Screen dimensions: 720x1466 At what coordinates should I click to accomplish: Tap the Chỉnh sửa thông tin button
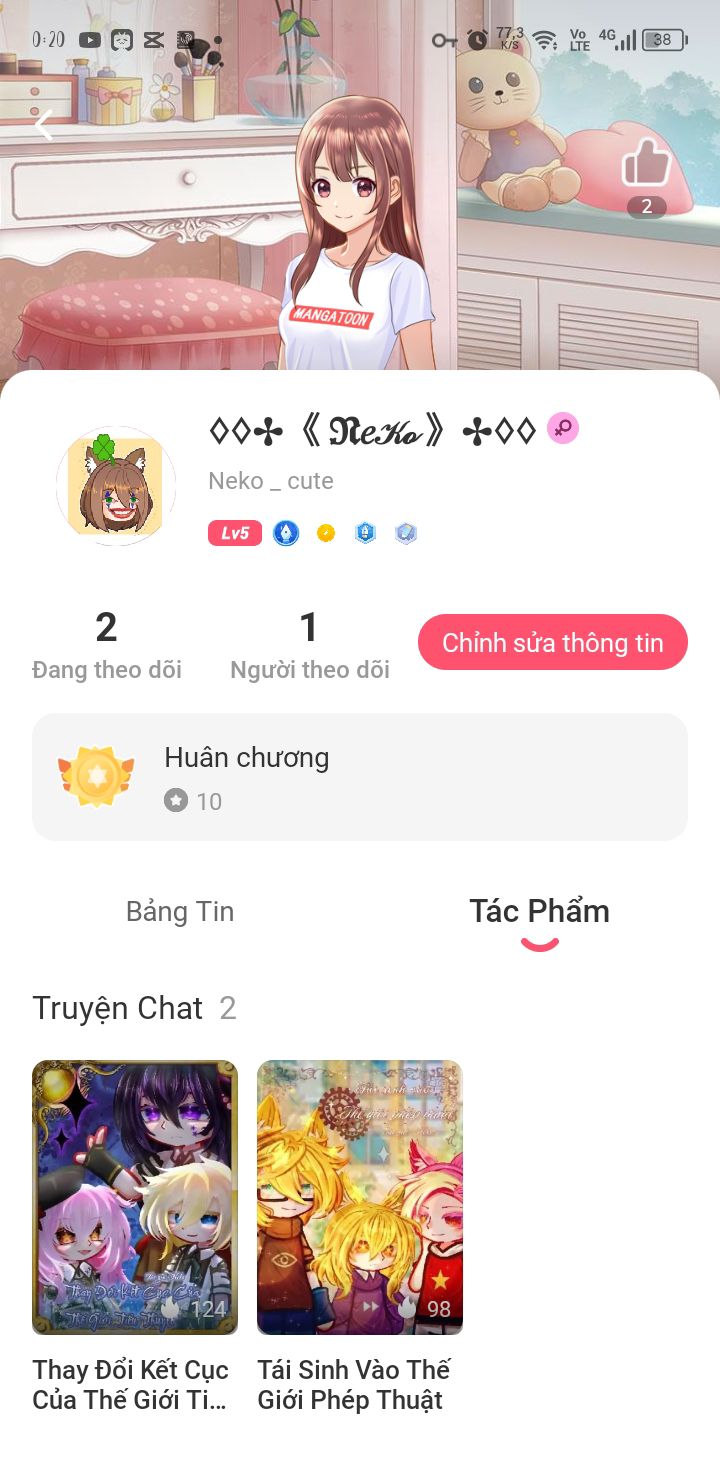click(x=552, y=642)
